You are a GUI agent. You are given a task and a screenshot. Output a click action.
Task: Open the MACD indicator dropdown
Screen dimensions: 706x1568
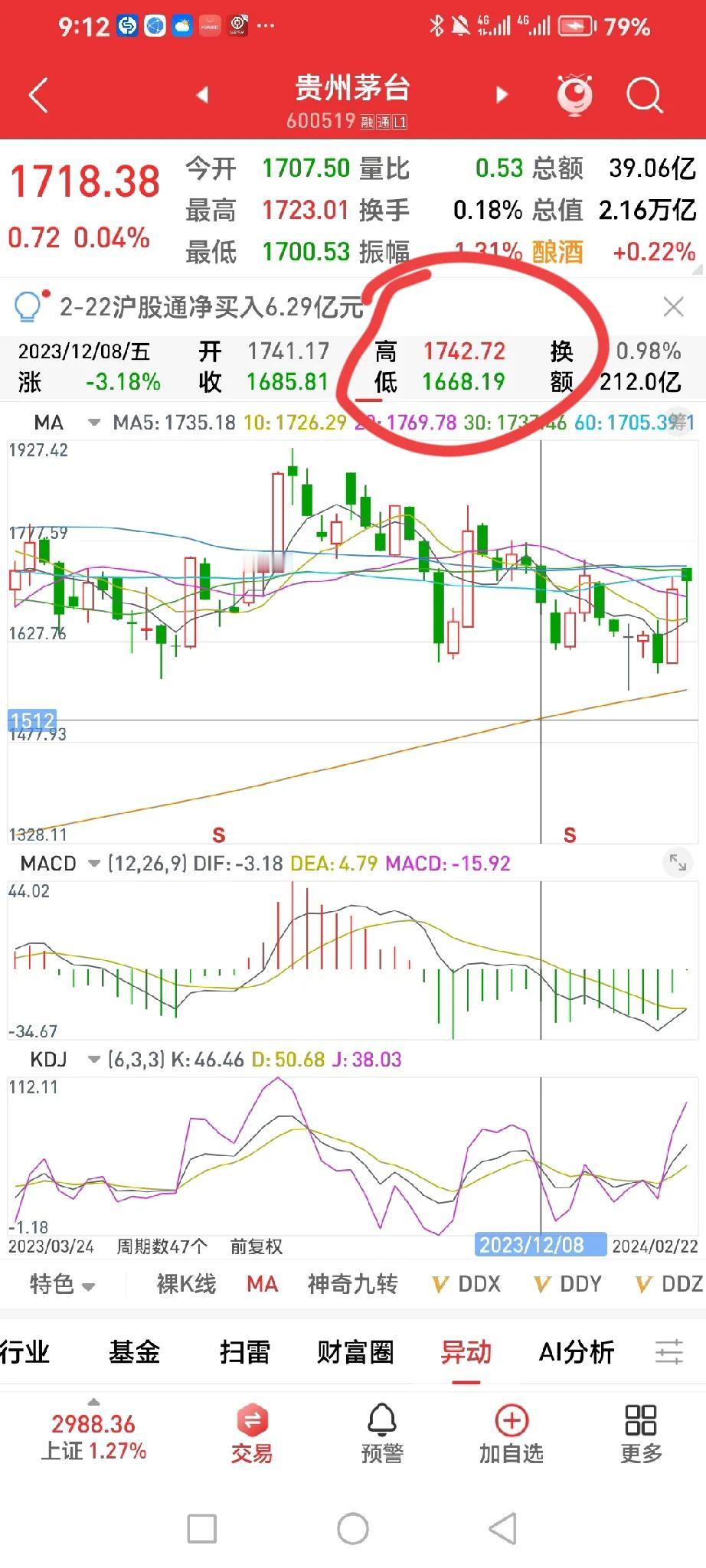(x=93, y=864)
